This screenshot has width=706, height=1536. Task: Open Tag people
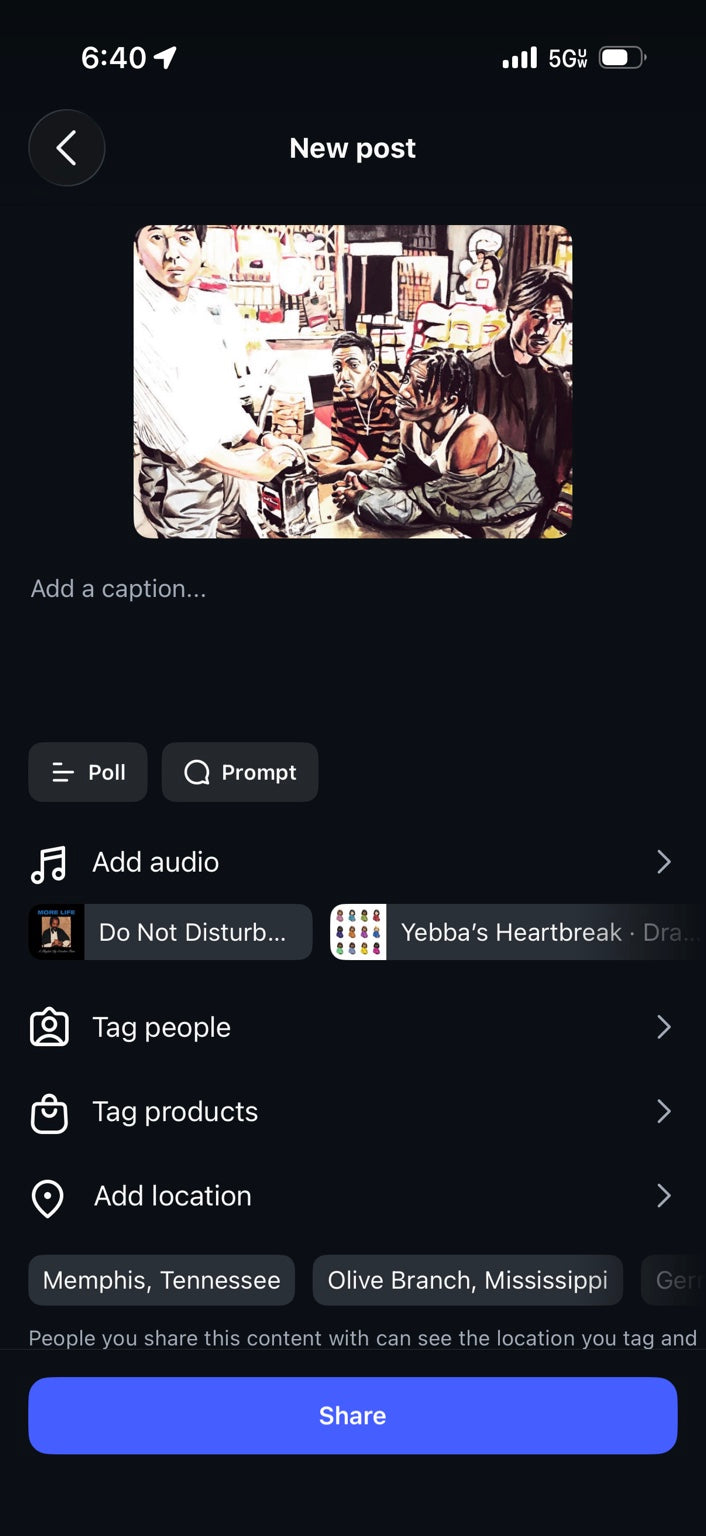353,1027
